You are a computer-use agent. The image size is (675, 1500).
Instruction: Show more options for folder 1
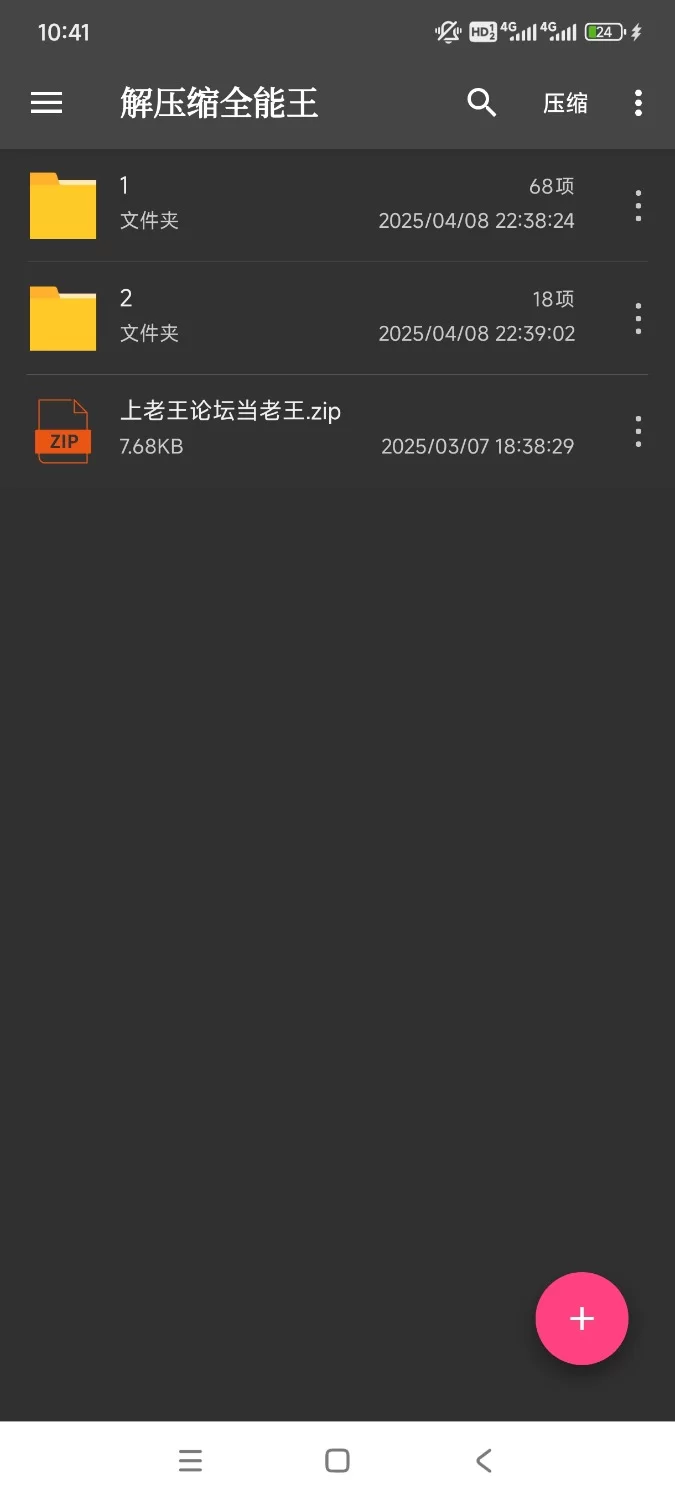click(x=638, y=205)
